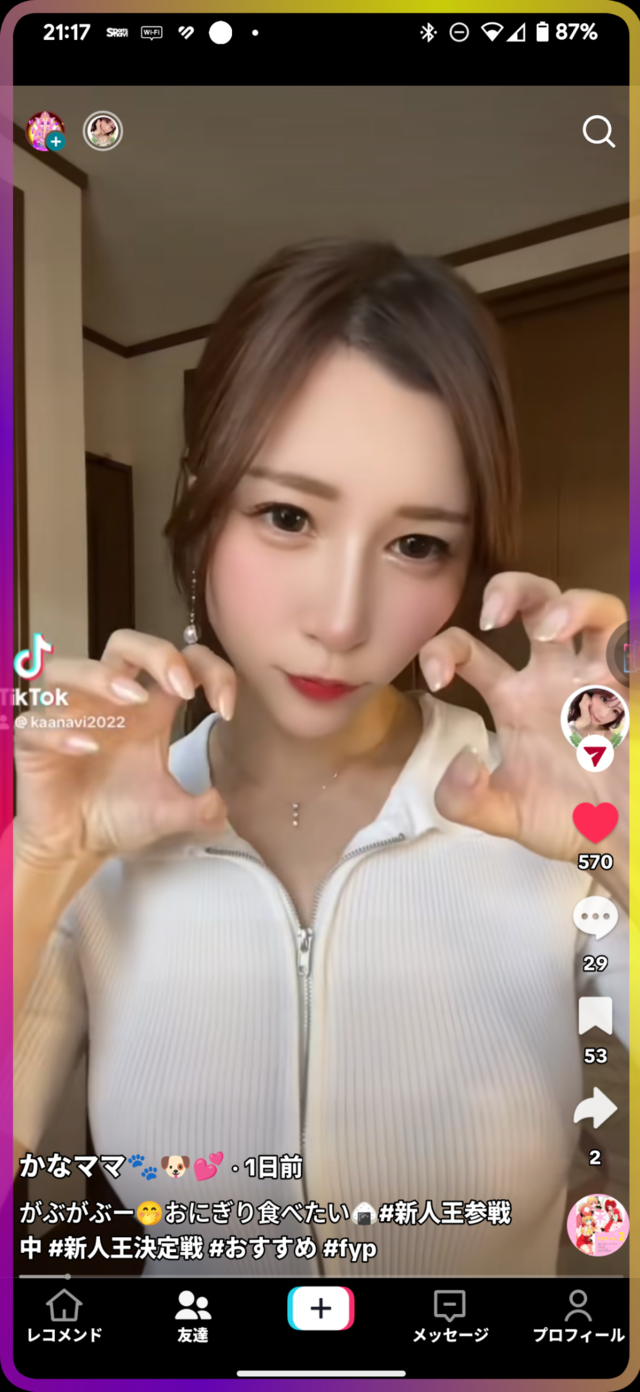Create a new post with plus button
Image resolution: width=640 pixels, height=1392 pixels.
point(320,1309)
